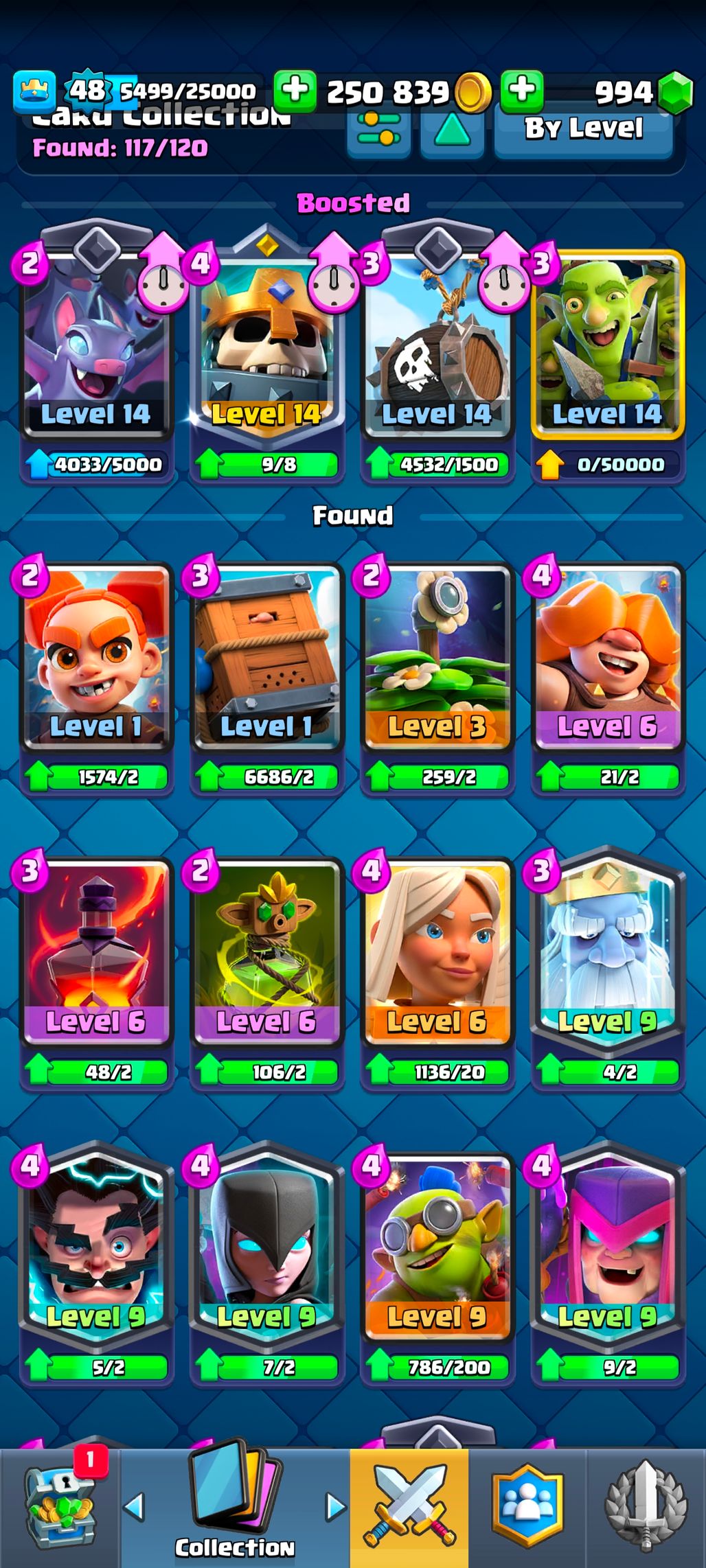This screenshot has height=1568, width=706.
Task: Toggle the sort direction triangle
Action: [x=453, y=132]
